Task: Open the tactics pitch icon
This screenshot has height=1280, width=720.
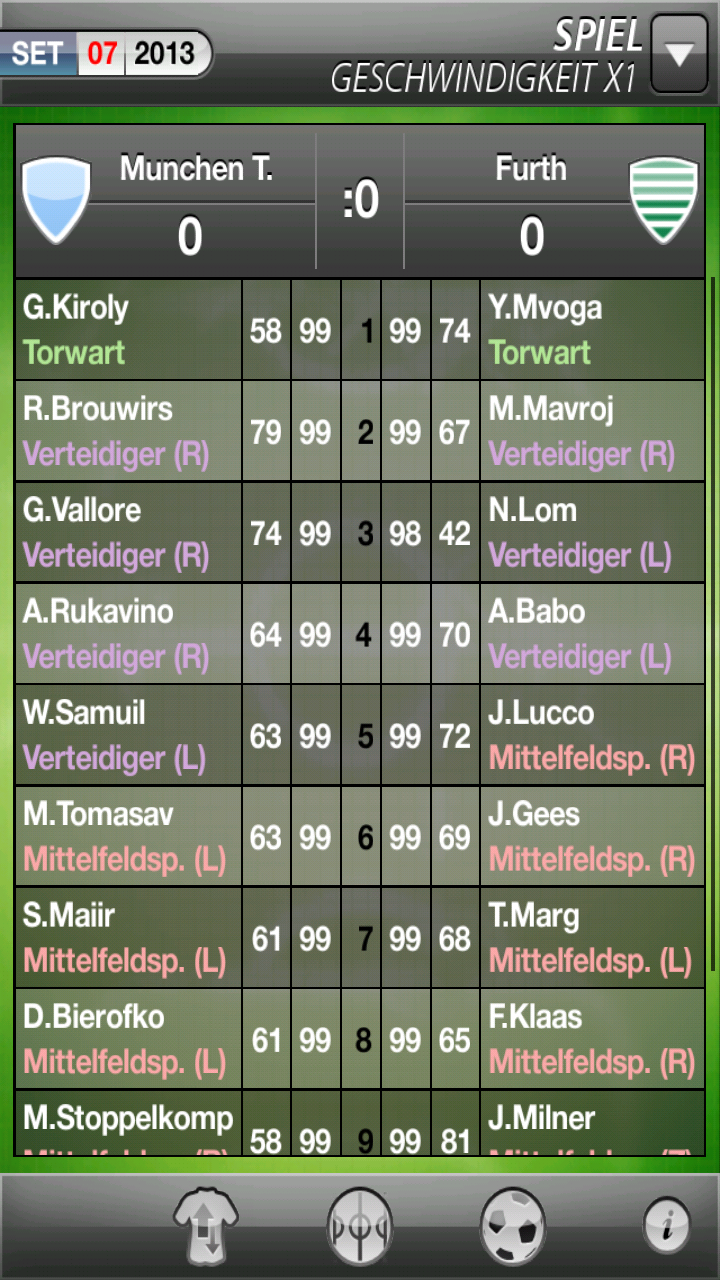Action: tap(359, 1225)
